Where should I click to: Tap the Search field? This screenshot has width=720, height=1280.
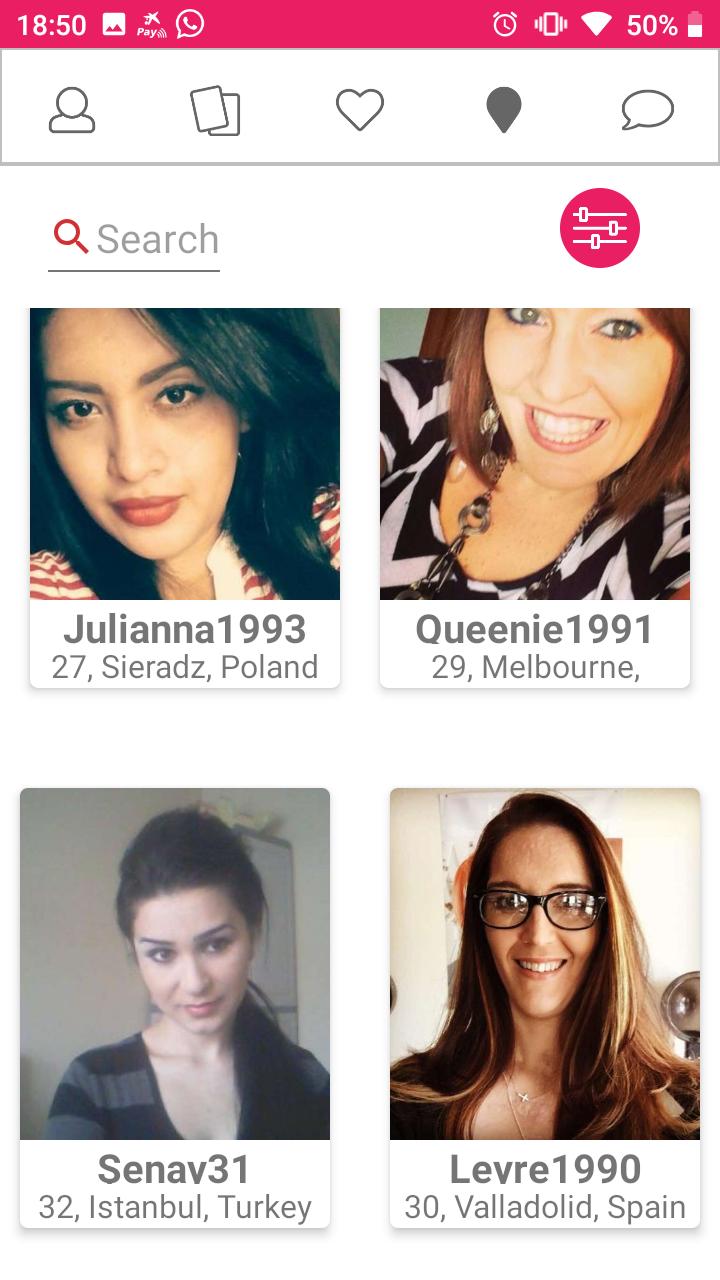pyautogui.click(x=134, y=239)
